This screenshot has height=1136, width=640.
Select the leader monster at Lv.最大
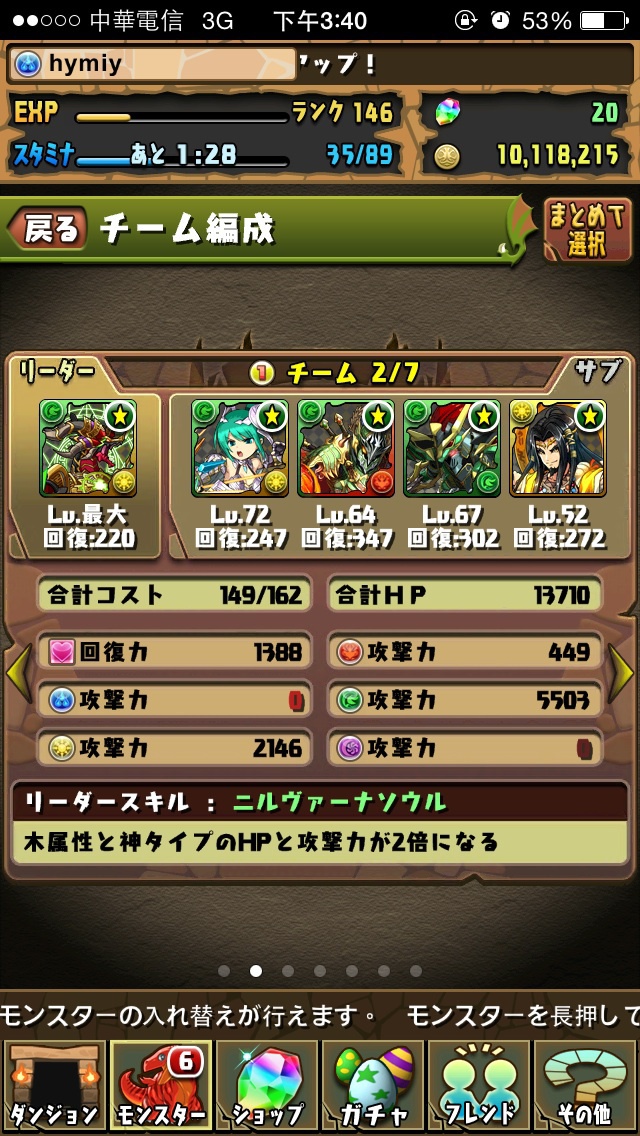88,447
